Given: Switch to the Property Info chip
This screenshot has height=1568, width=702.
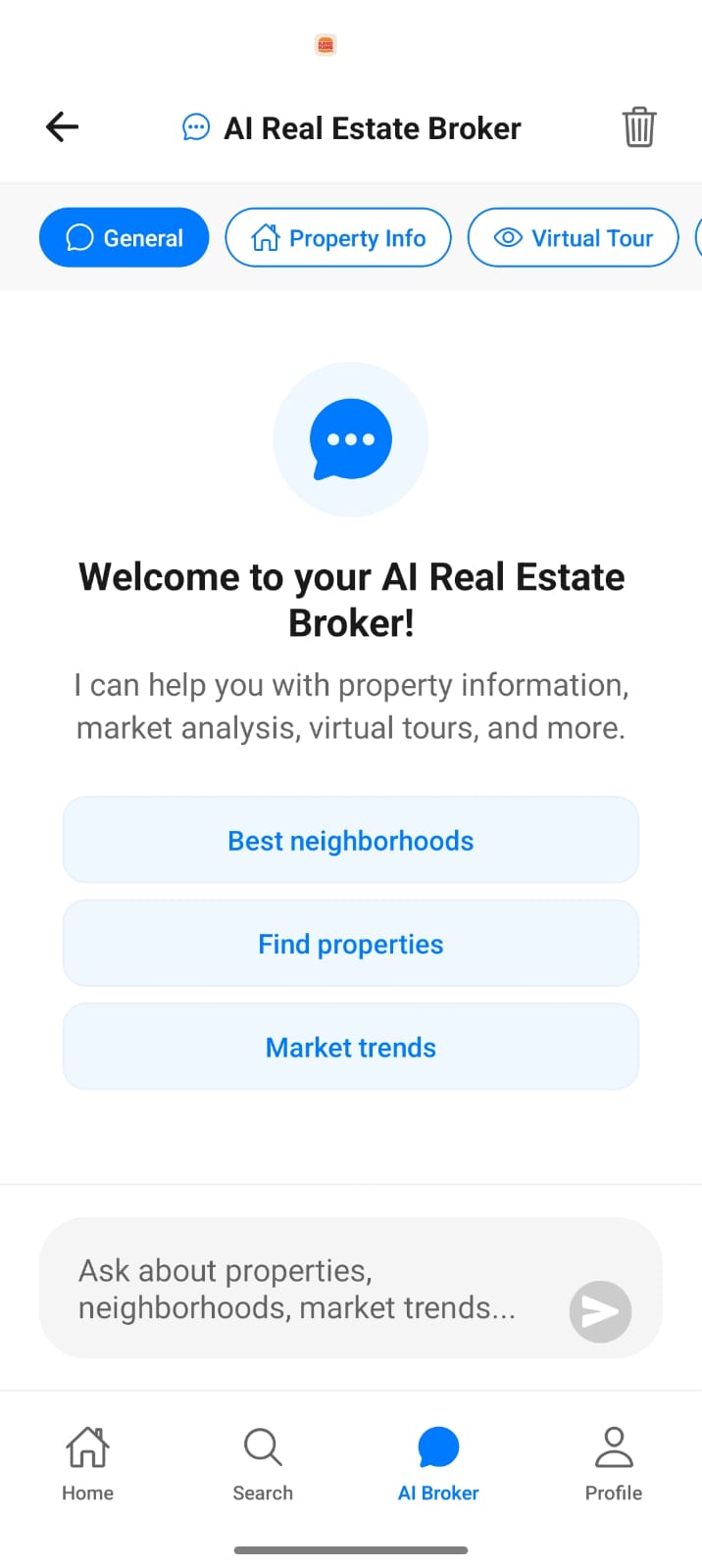Looking at the screenshot, I should 338,238.
